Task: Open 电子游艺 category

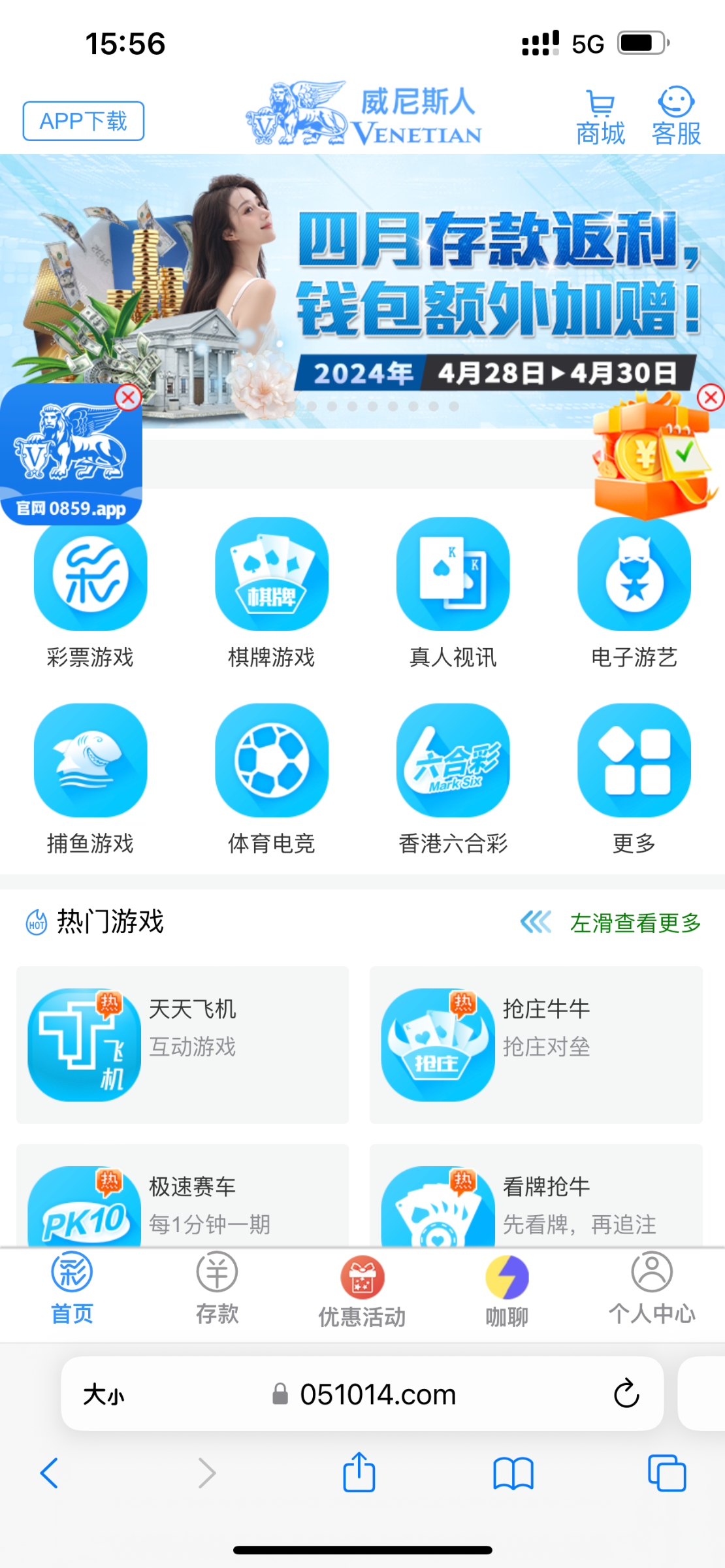Action: point(634,591)
